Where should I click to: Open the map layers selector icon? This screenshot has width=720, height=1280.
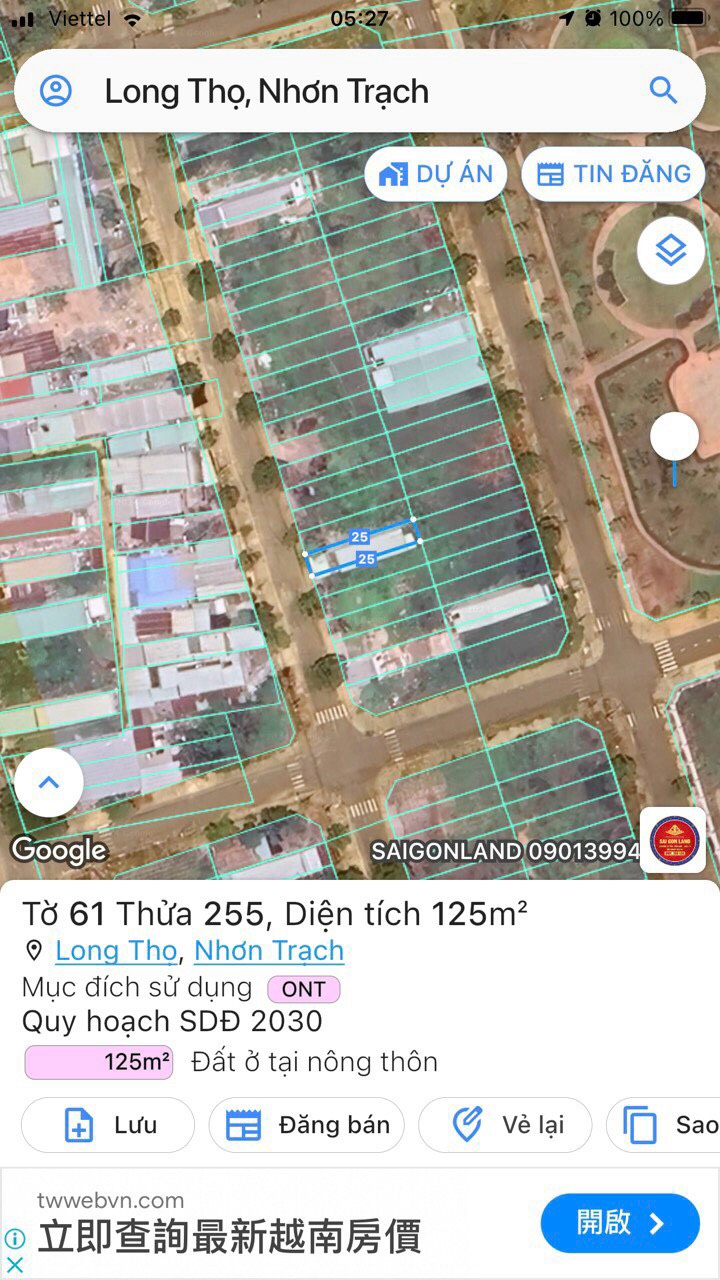coord(672,251)
